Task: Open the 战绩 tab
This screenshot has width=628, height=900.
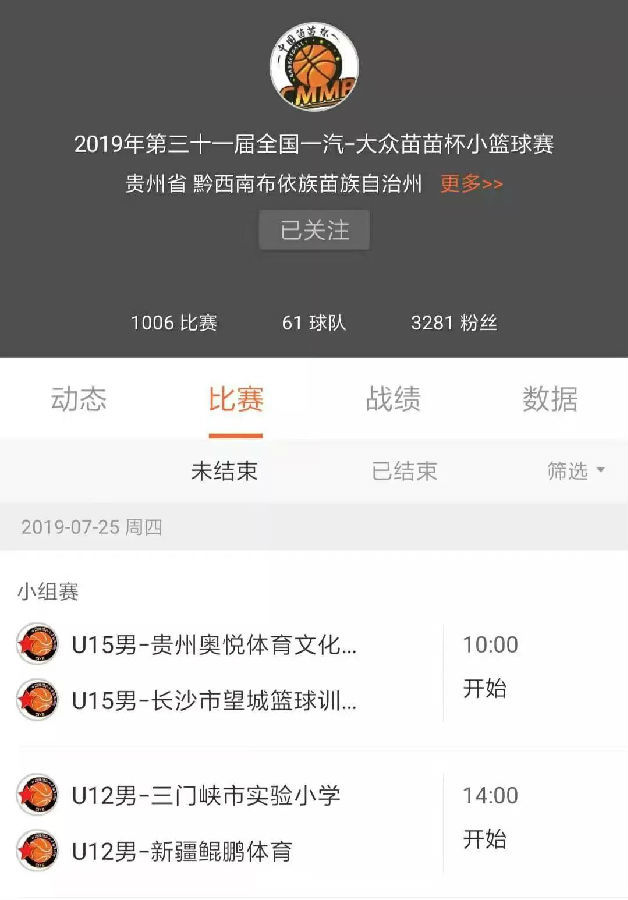Action: 393,400
